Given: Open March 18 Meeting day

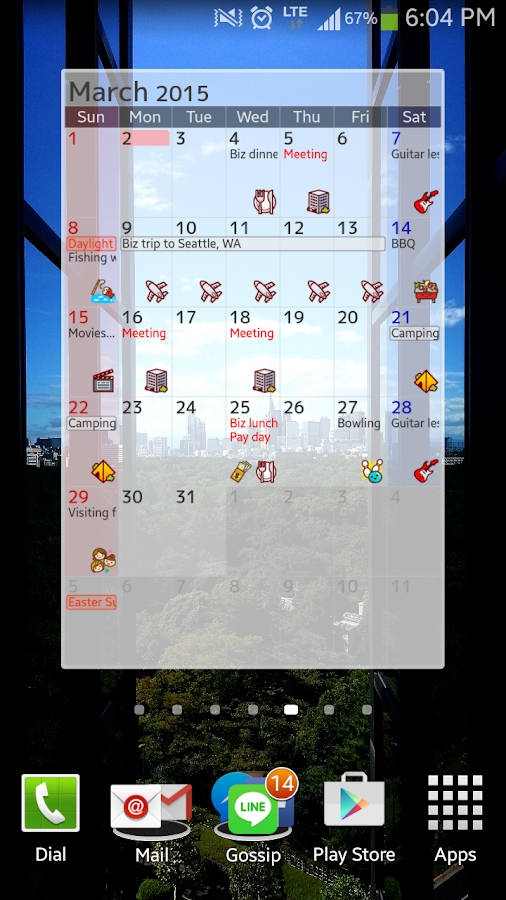Looking at the screenshot, I should (253, 351).
